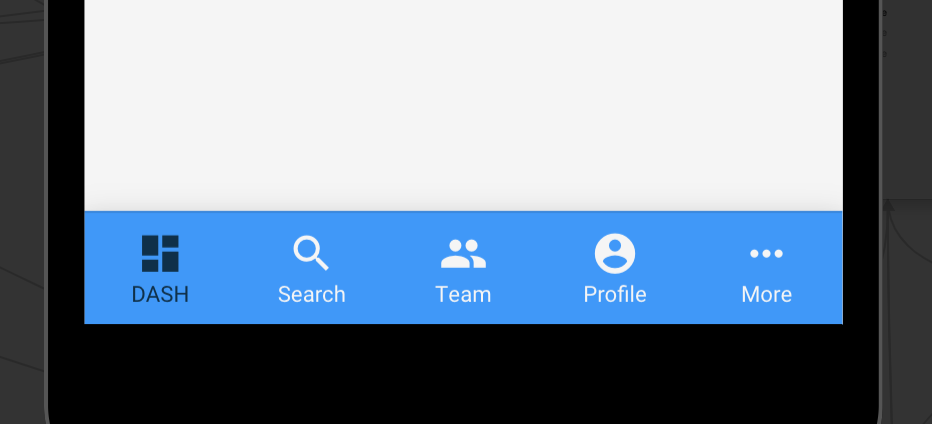The image size is (932, 424).
Task: Switch to the Search tab
Action: coord(311,268)
